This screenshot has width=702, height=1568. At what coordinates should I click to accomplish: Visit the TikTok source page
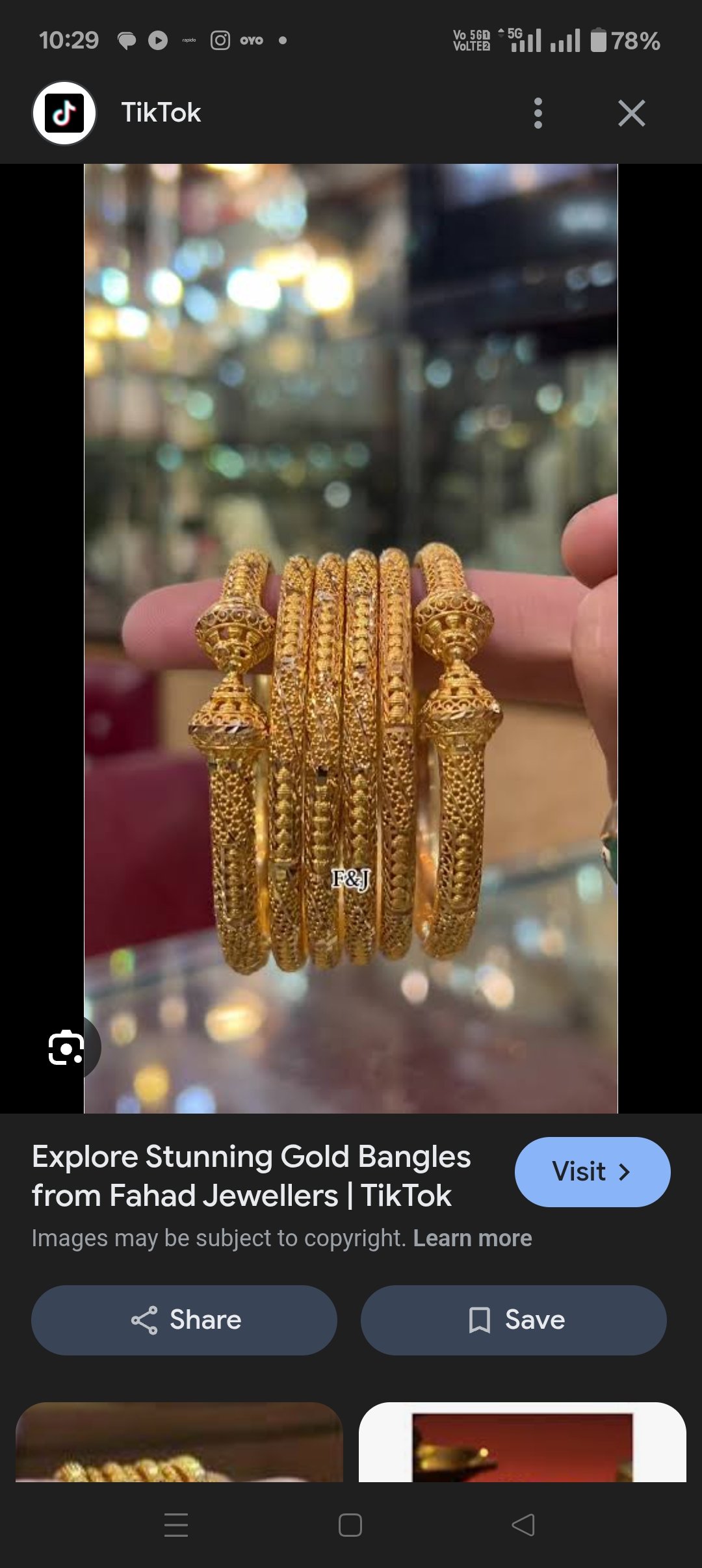(x=591, y=1171)
